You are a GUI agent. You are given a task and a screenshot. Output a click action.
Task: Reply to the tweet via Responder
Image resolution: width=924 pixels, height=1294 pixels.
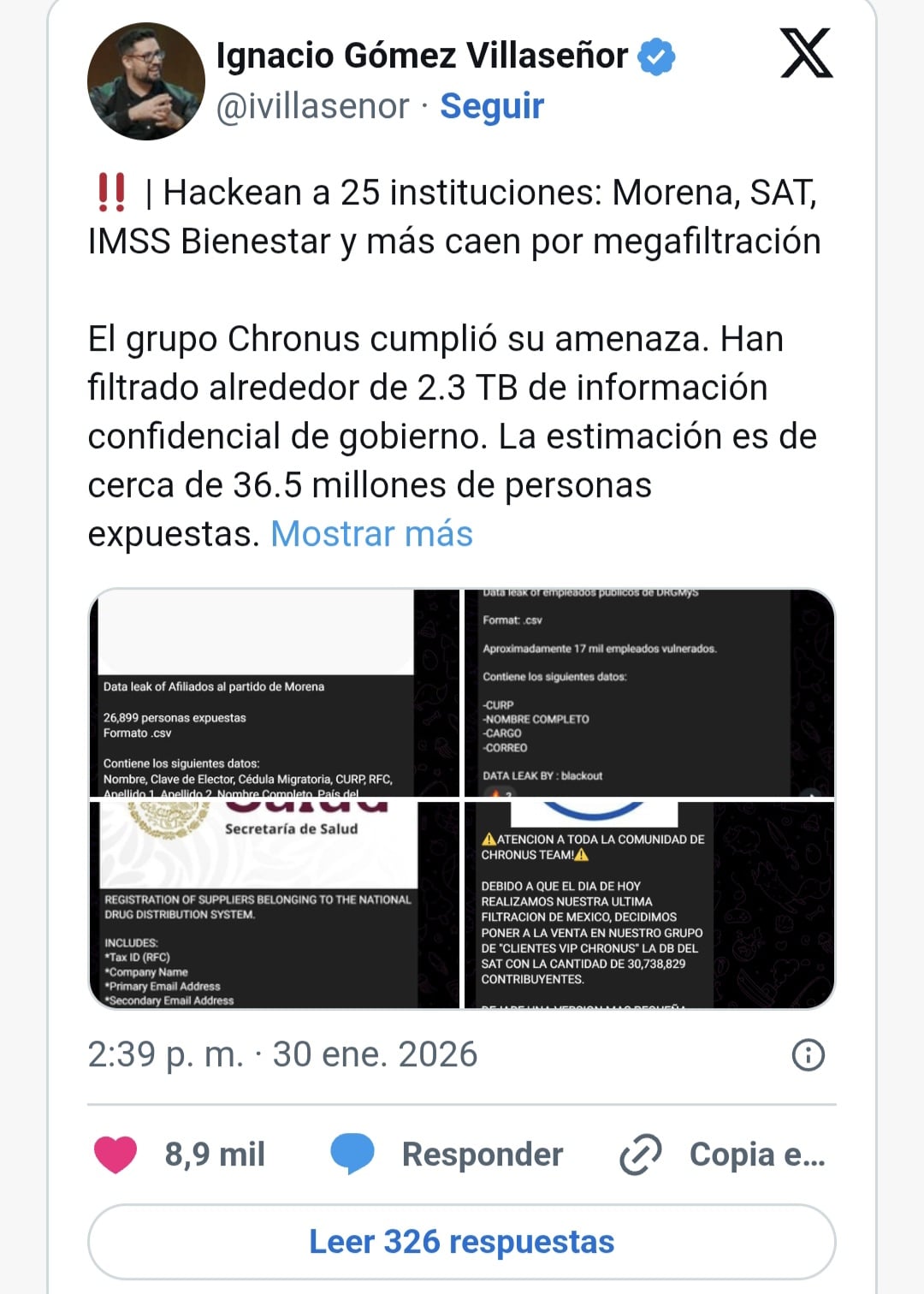[x=447, y=1155]
